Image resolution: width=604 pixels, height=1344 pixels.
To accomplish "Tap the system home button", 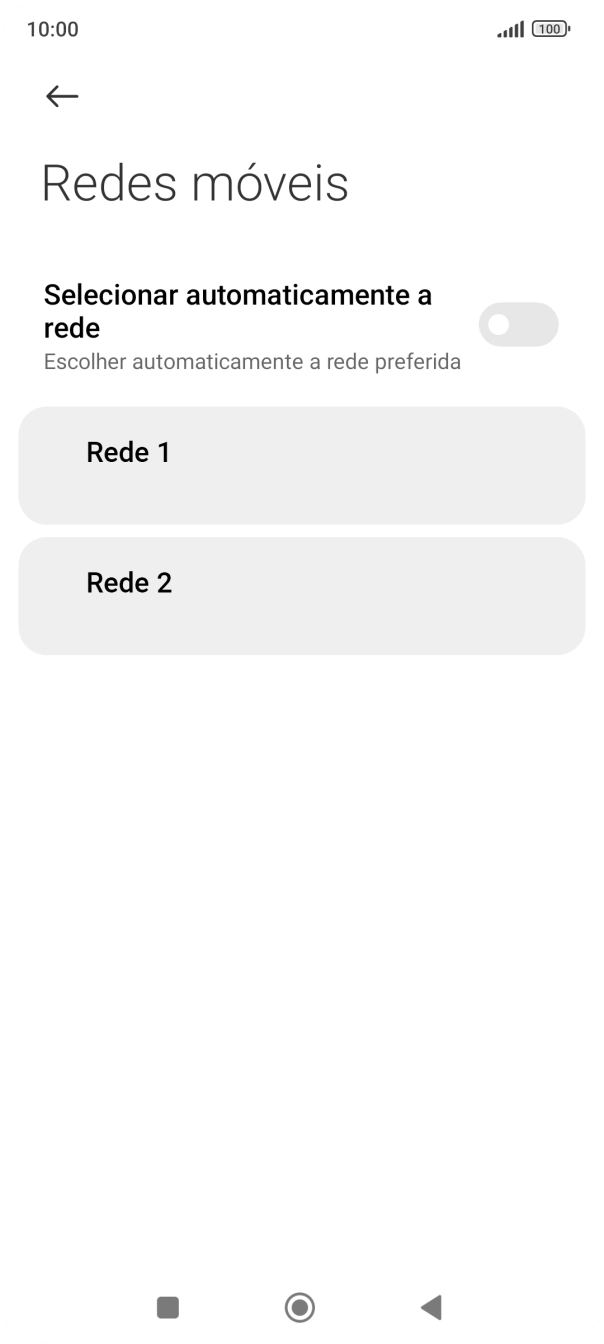I will [x=300, y=1307].
